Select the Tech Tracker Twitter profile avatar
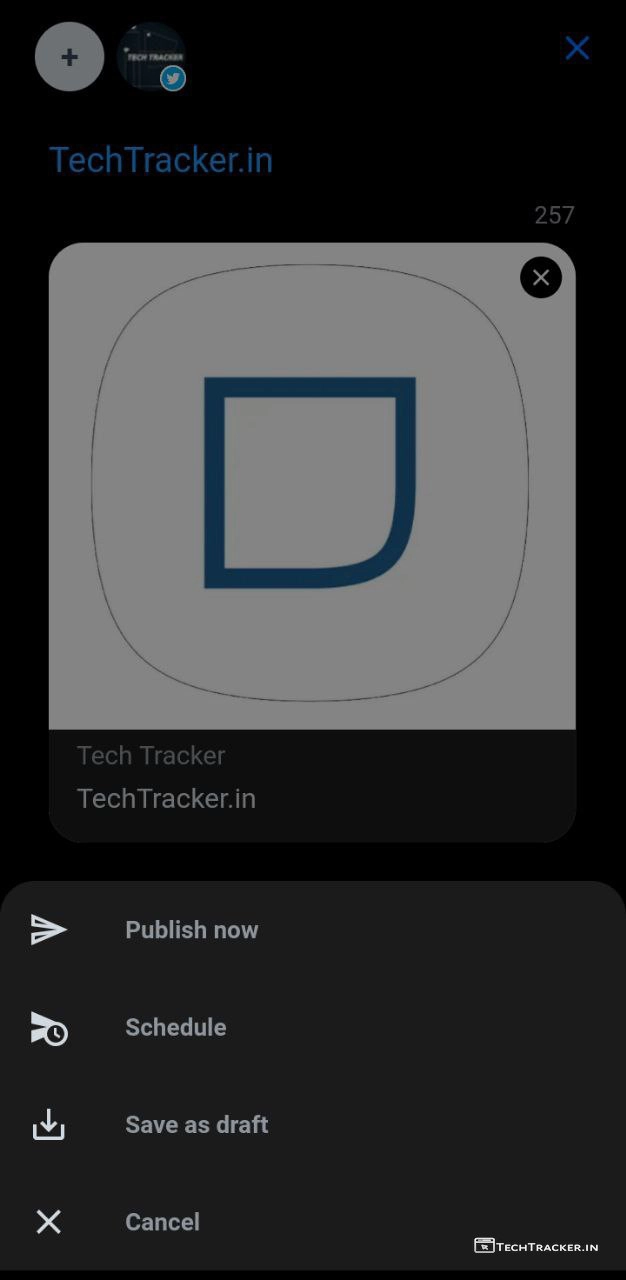The height and width of the screenshot is (1280, 626). click(x=151, y=57)
